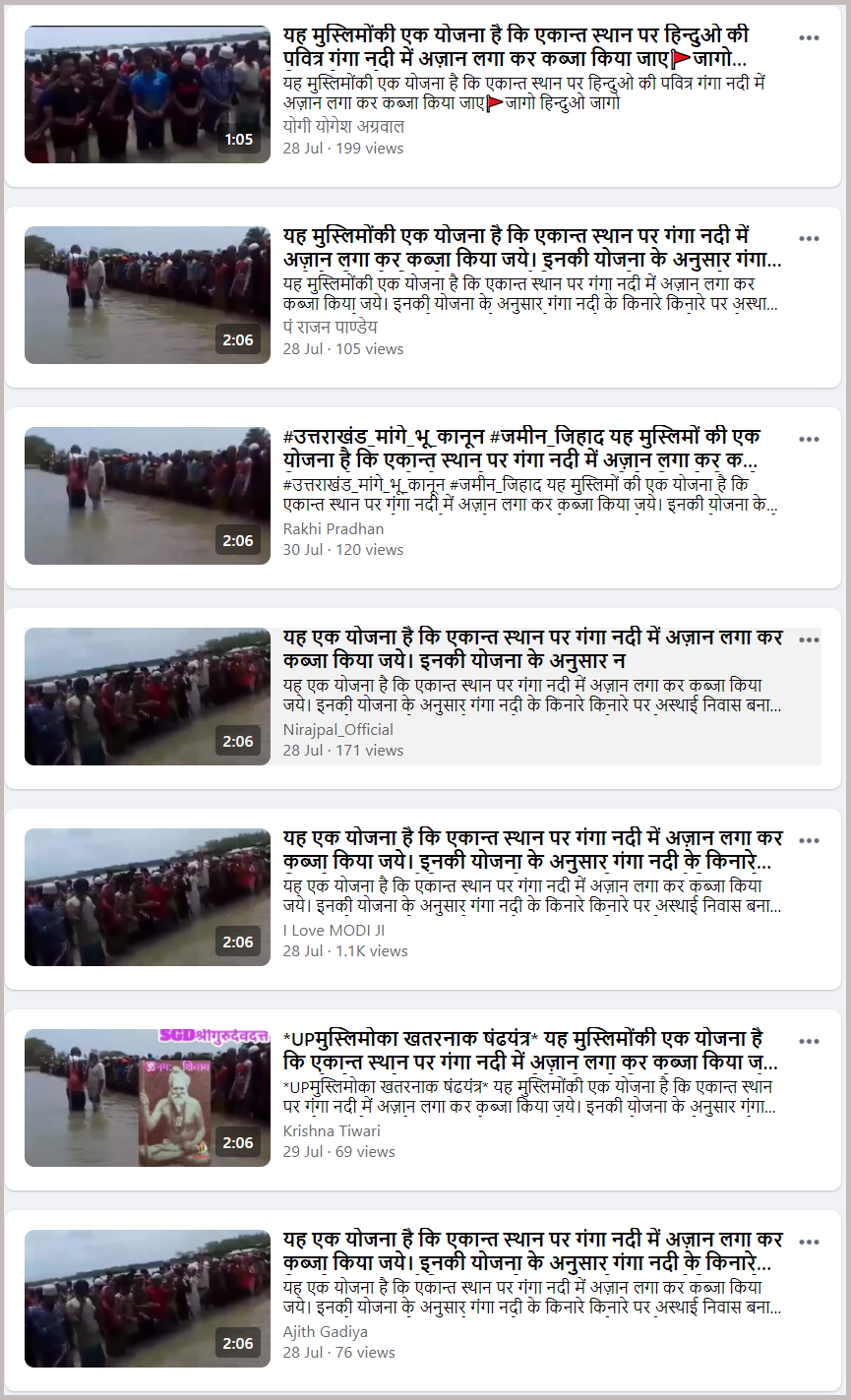The width and height of the screenshot is (851, 1400).
Task: Play the 1:05 video by योगी योगेश अग्रवाल
Action: [148, 94]
